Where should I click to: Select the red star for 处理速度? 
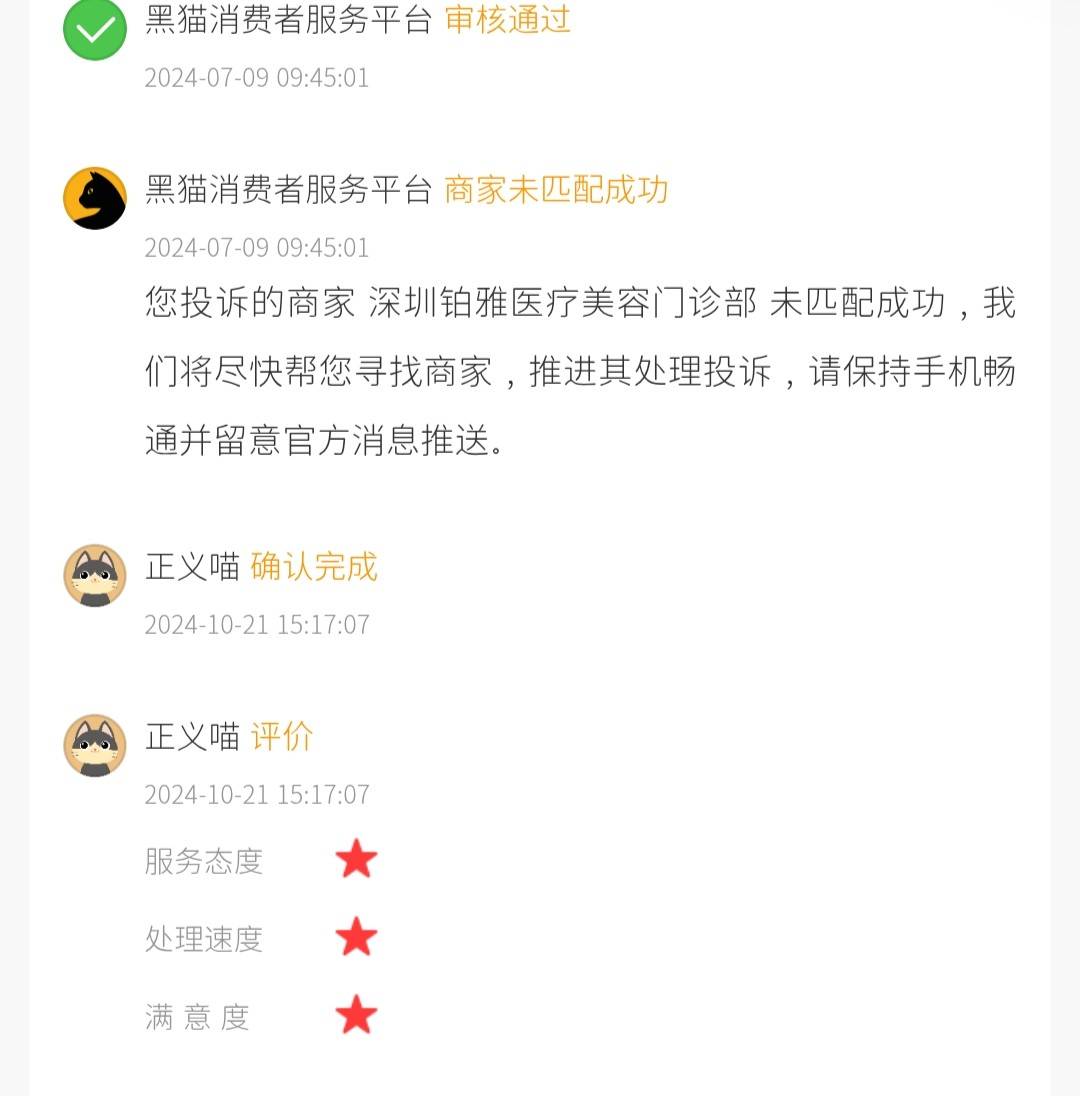[356, 935]
